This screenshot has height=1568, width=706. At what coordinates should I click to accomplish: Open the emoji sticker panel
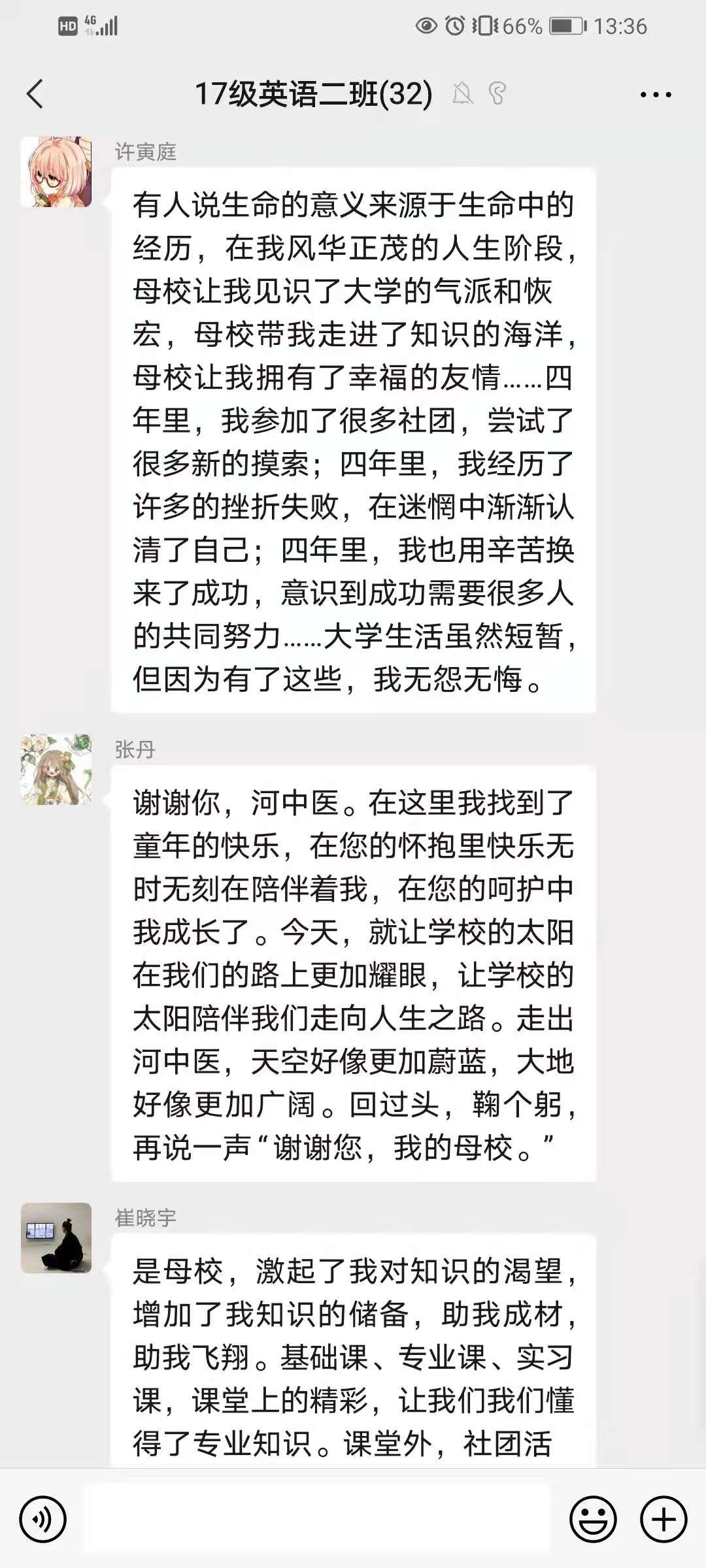point(593,1520)
